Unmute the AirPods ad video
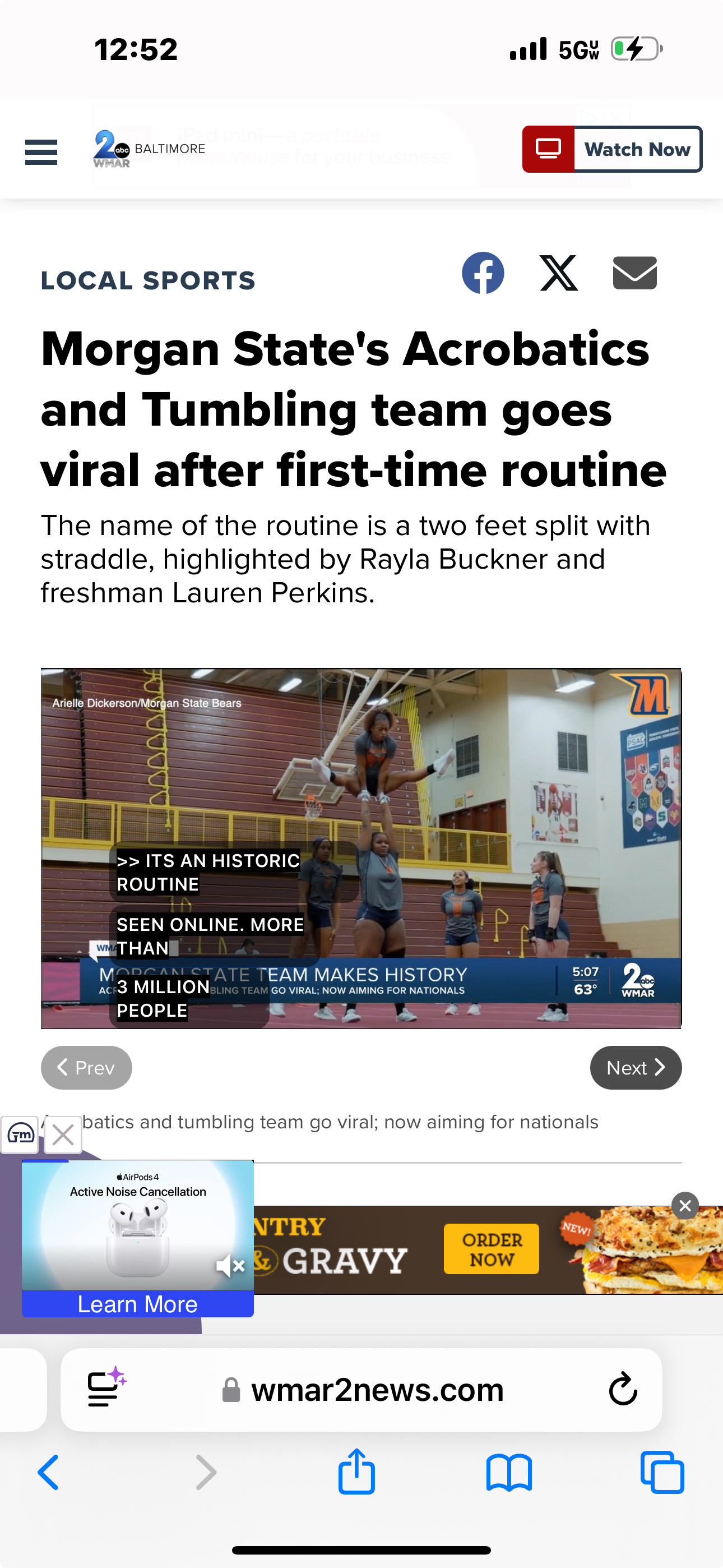This screenshot has width=723, height=1568. point(231,1266)
